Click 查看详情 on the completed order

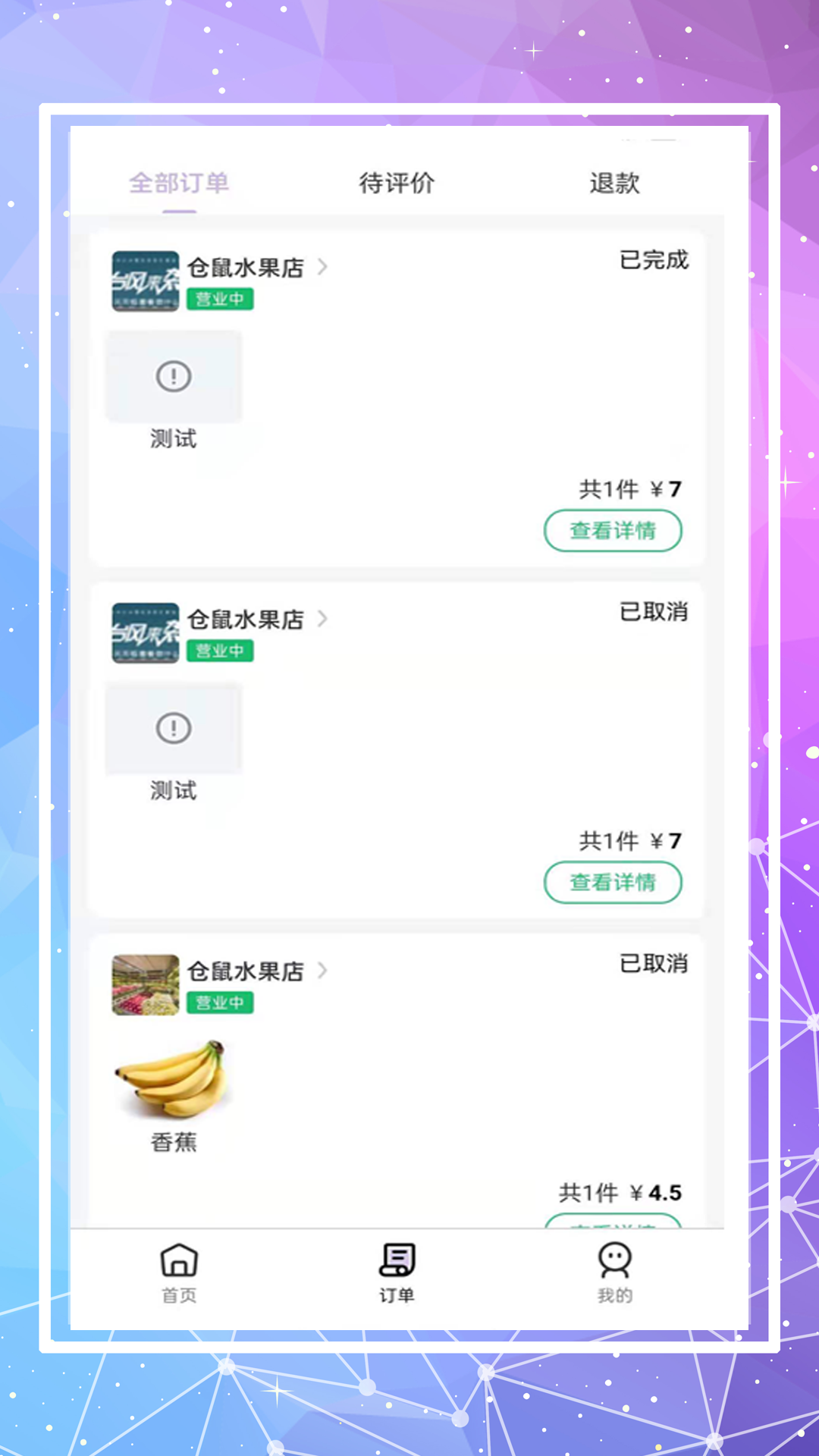(x=613, y=531)
